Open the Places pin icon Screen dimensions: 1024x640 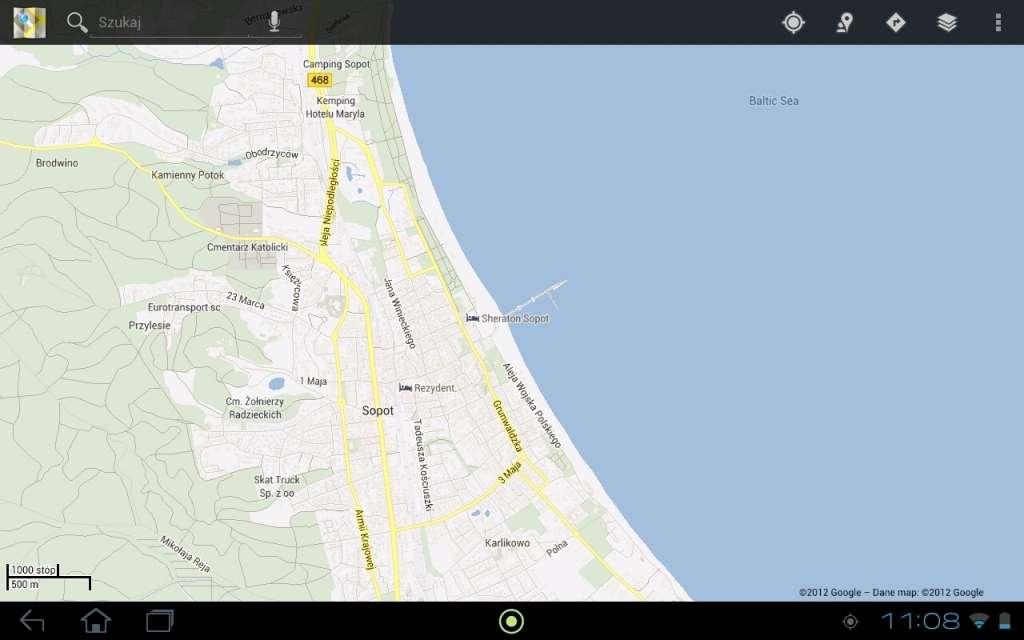(x=845, y=22)
